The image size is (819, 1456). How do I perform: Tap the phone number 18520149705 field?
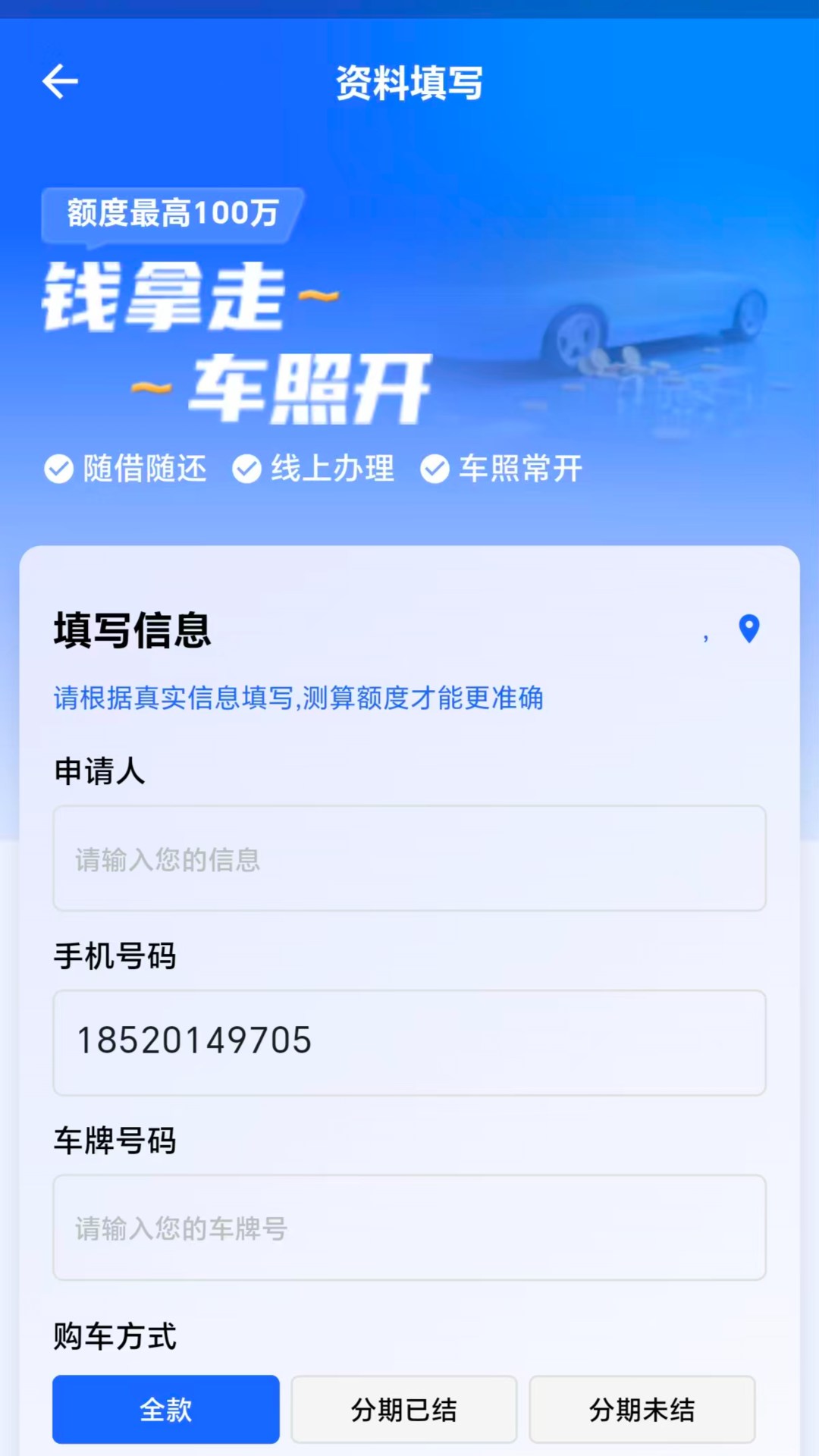click(409, 1042)
